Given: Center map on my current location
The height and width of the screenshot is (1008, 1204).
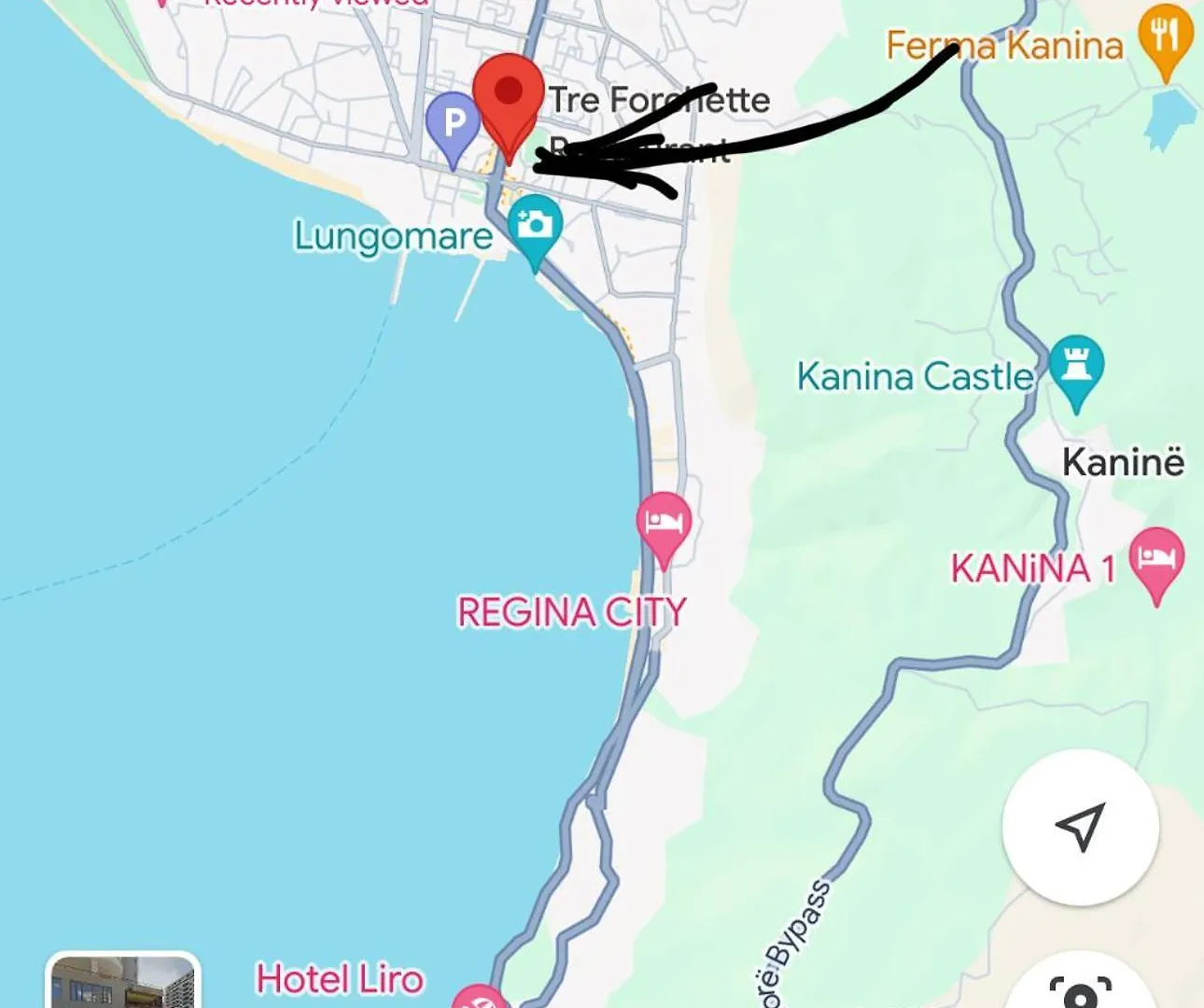Looking at the screenshot, I should tap(1080, 826).
